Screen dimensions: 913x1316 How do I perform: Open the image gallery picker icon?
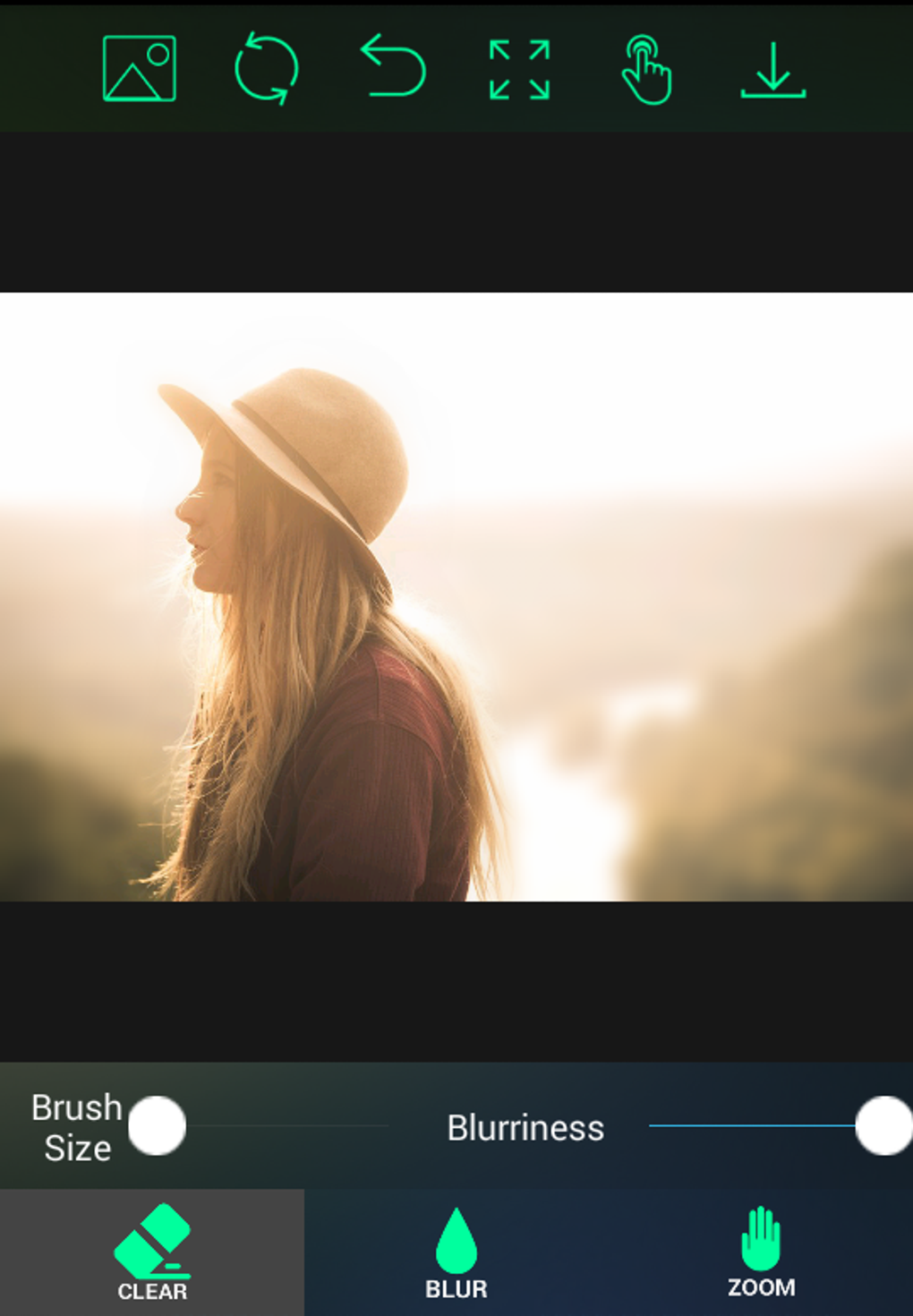[x=140, y=67]
